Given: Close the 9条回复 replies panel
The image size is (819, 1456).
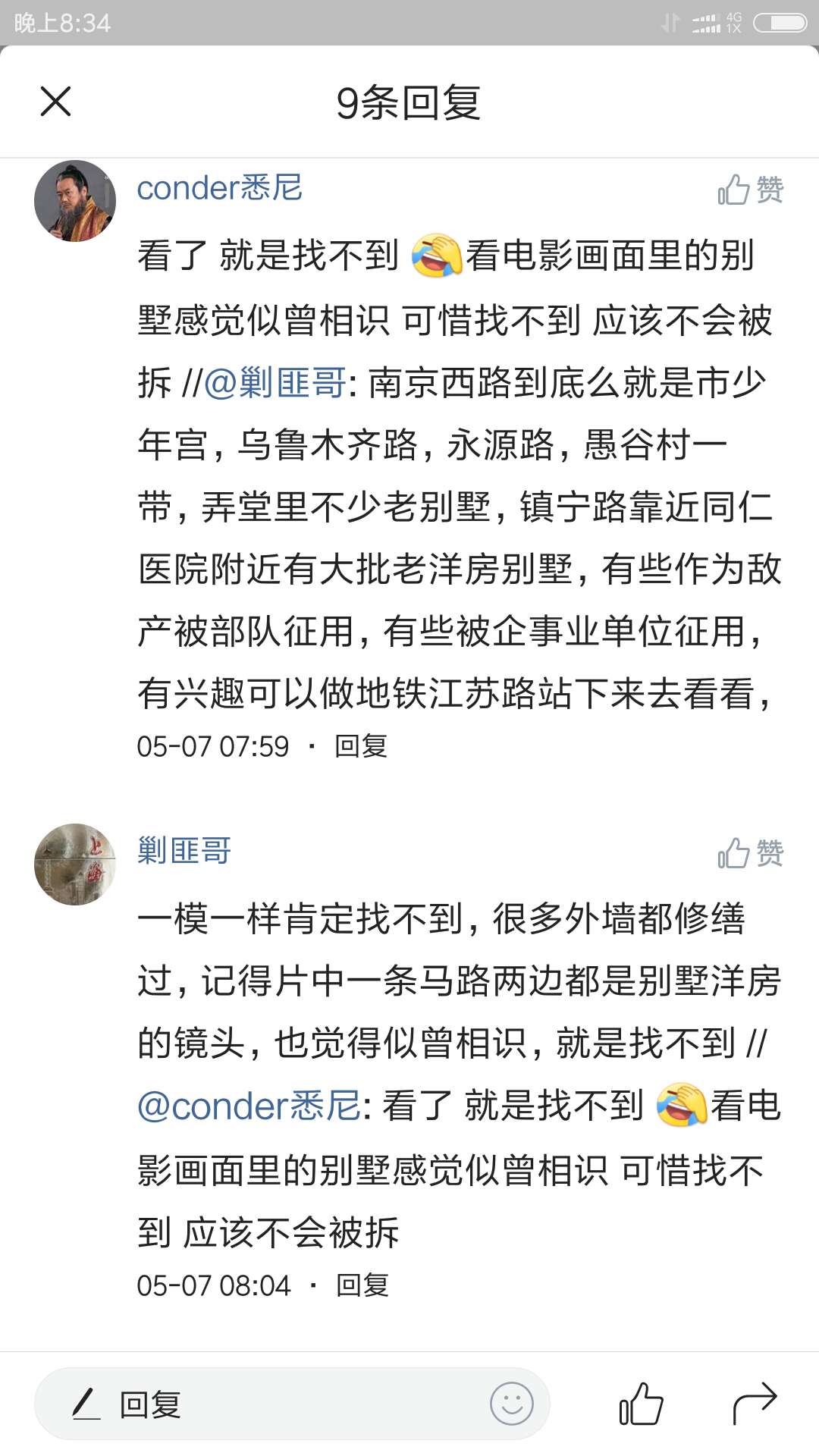Looking at the screenshot, I should click(x=55, y=102).
